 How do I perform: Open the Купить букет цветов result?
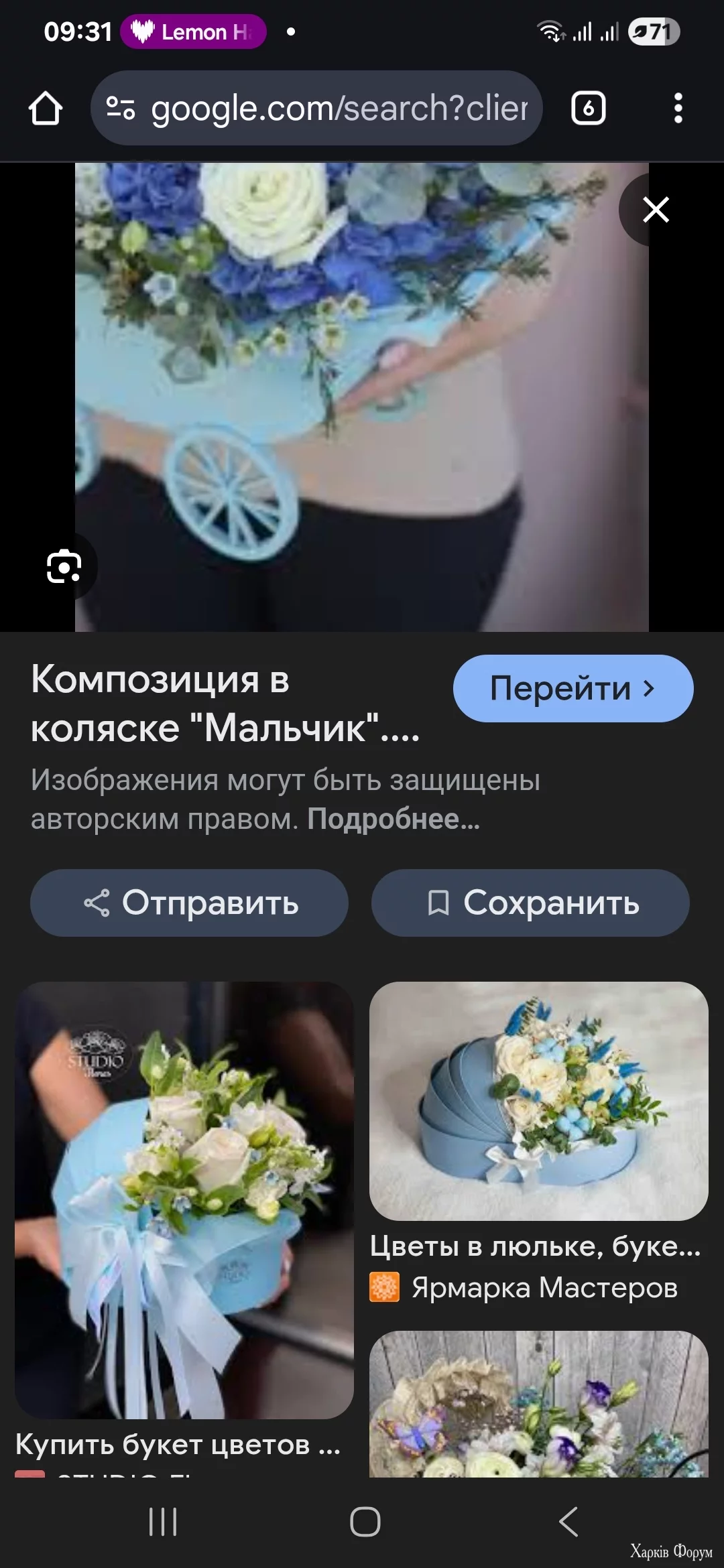184,1199
